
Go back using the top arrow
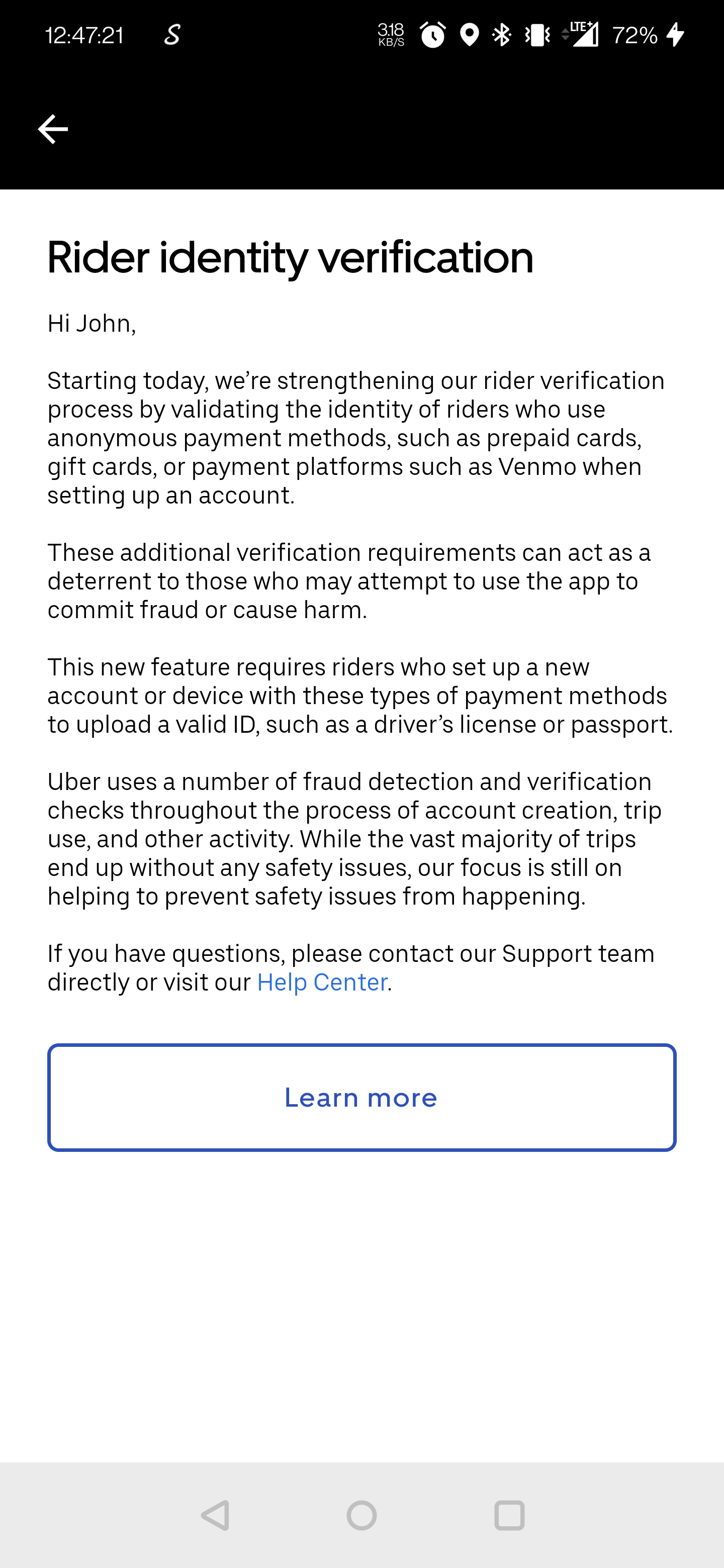pyautogui.click(x=53, y=129)
